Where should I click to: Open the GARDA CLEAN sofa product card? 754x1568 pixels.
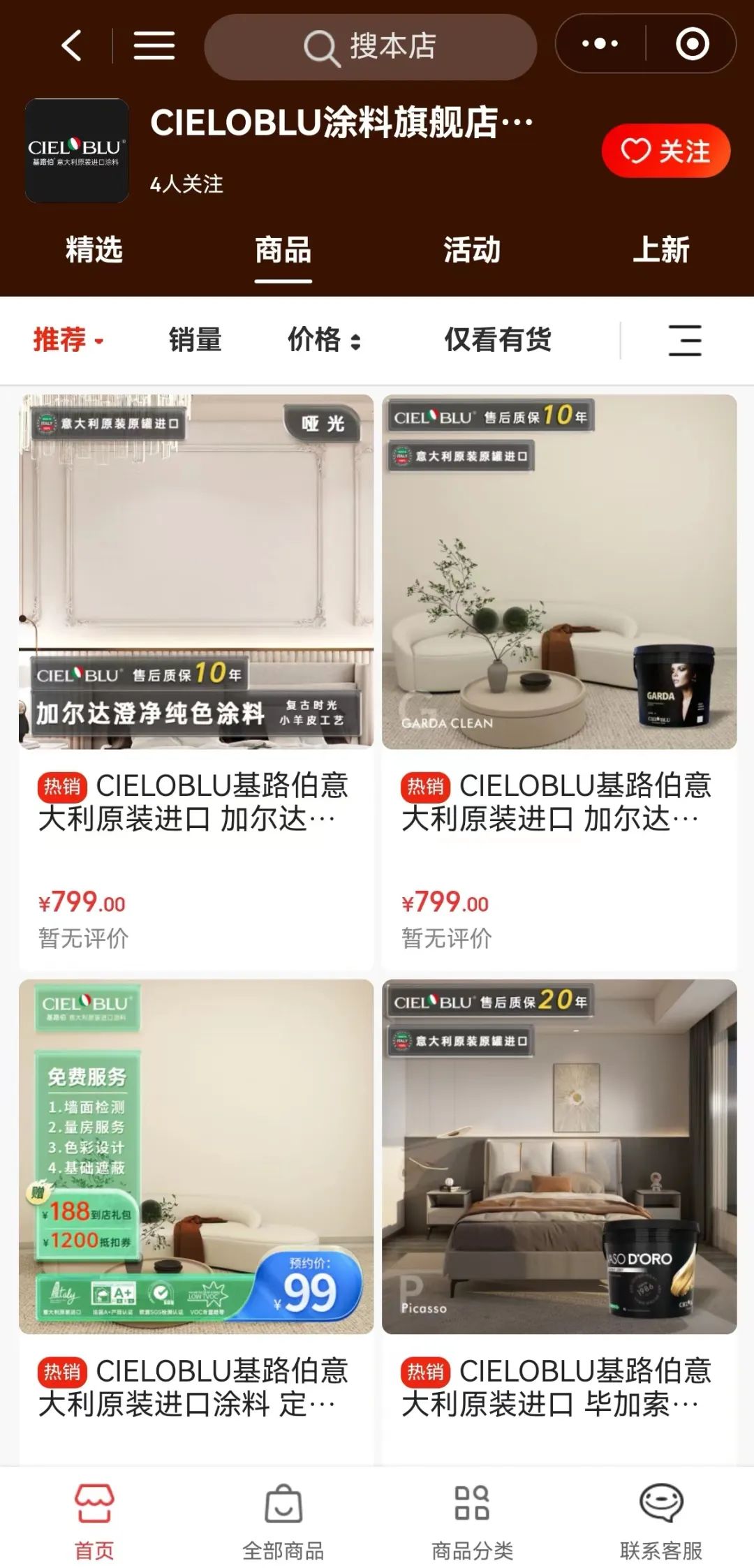click(559, 572)
